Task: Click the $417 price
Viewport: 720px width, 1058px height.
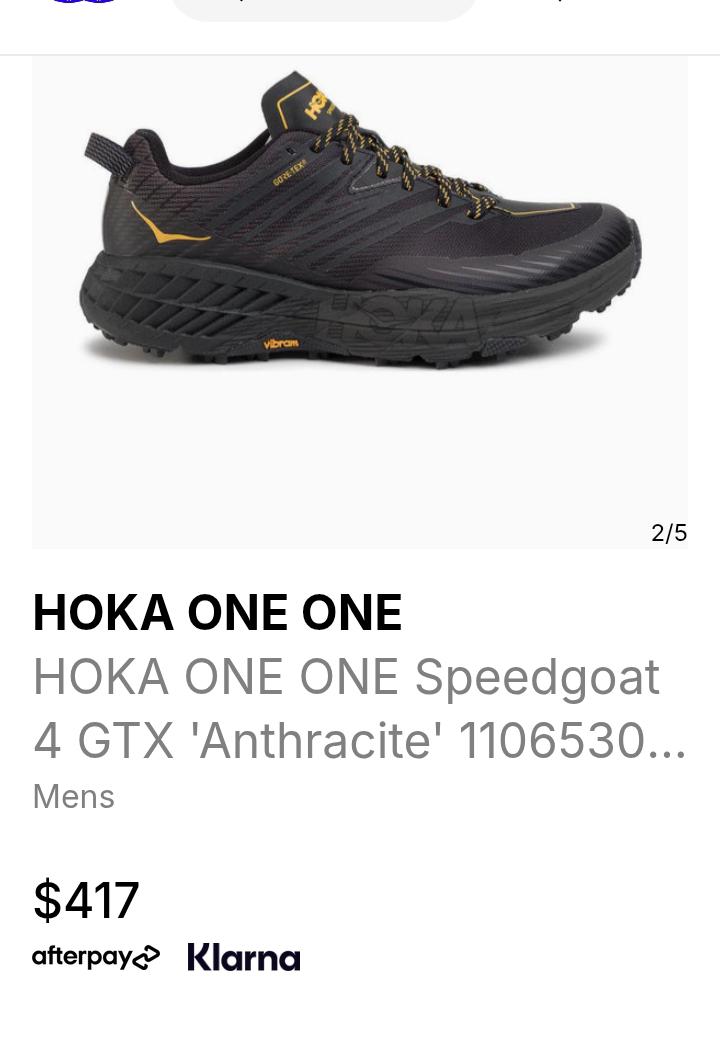Action: 86,900
